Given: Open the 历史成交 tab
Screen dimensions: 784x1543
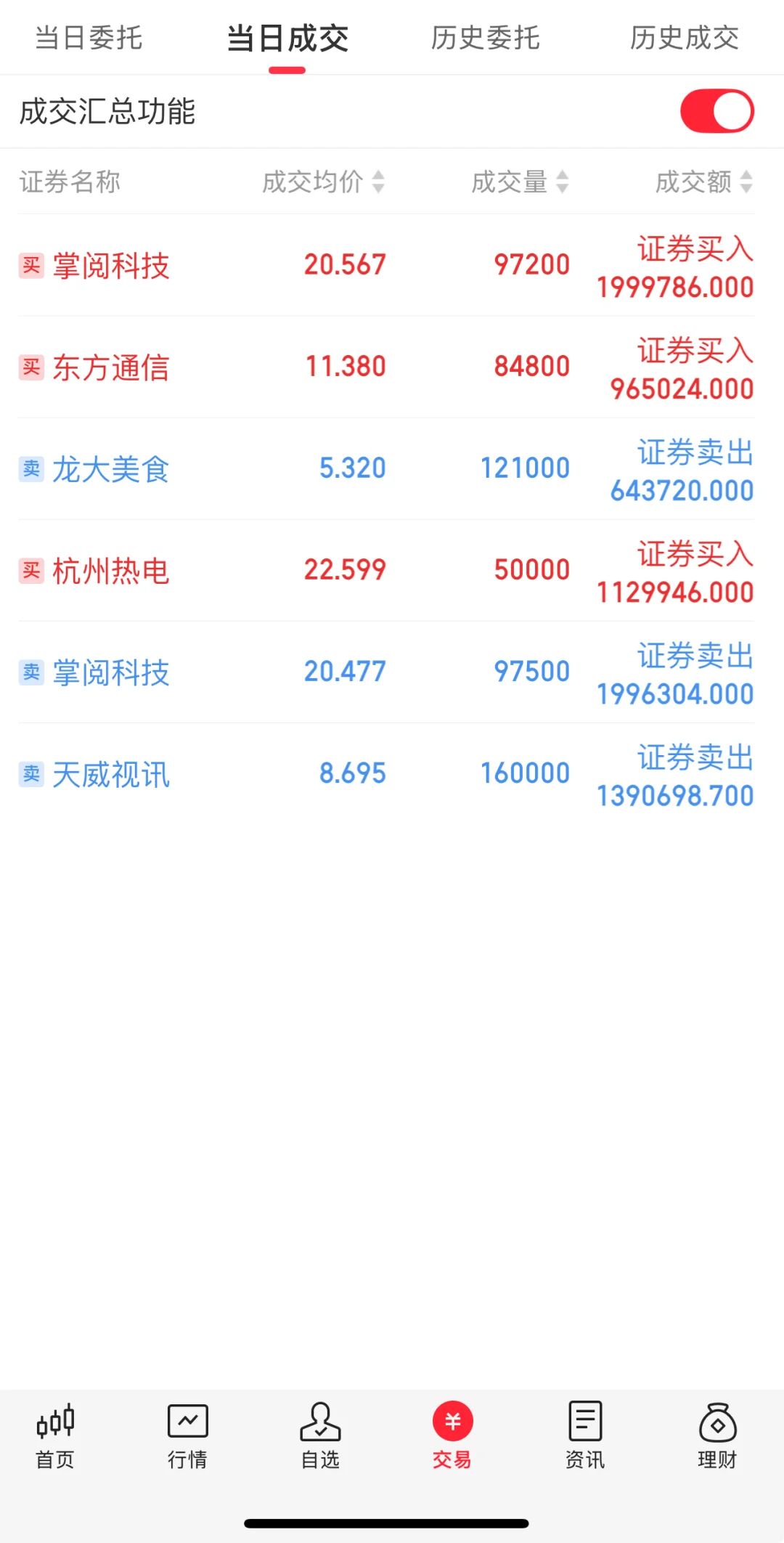Looking at the screenshot, I should pyautogui.click(x=685, y=38).
